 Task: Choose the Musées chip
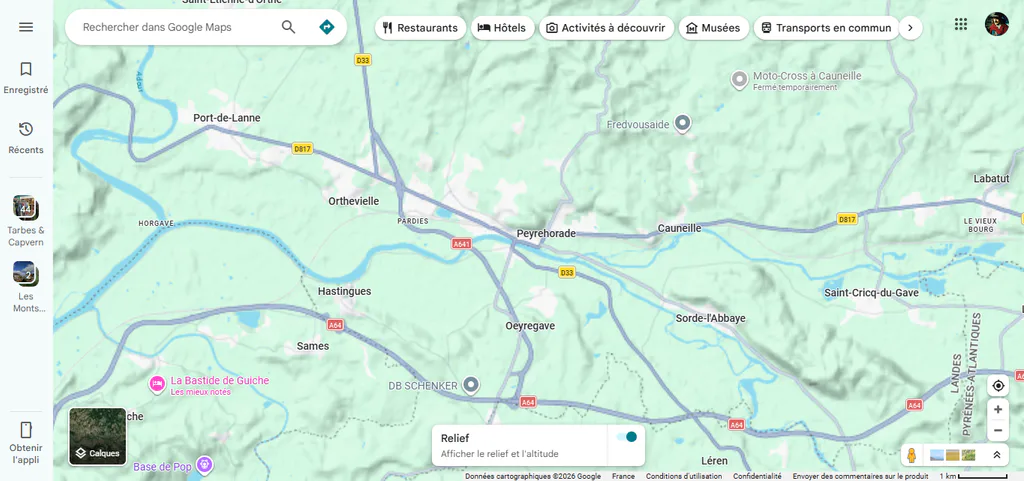713,28
